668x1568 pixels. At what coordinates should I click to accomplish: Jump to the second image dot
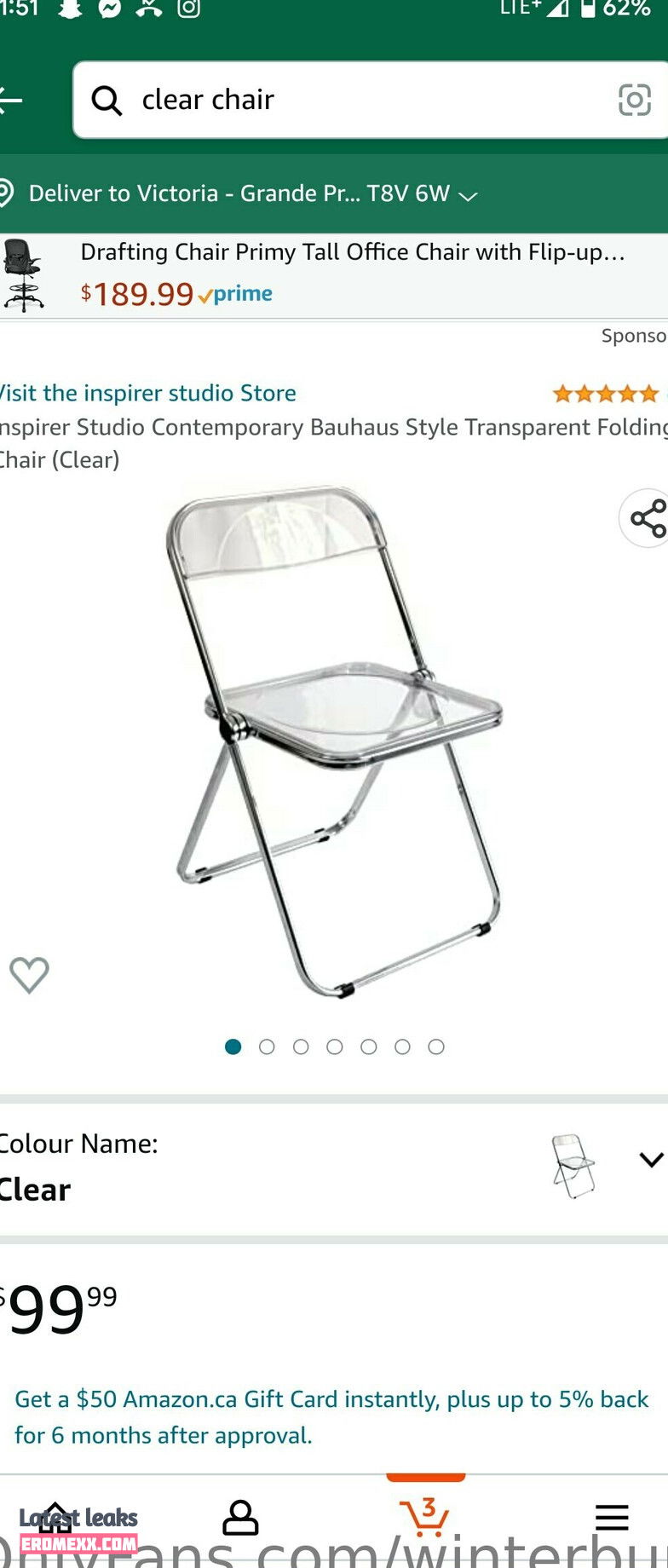click(267, 1046)
